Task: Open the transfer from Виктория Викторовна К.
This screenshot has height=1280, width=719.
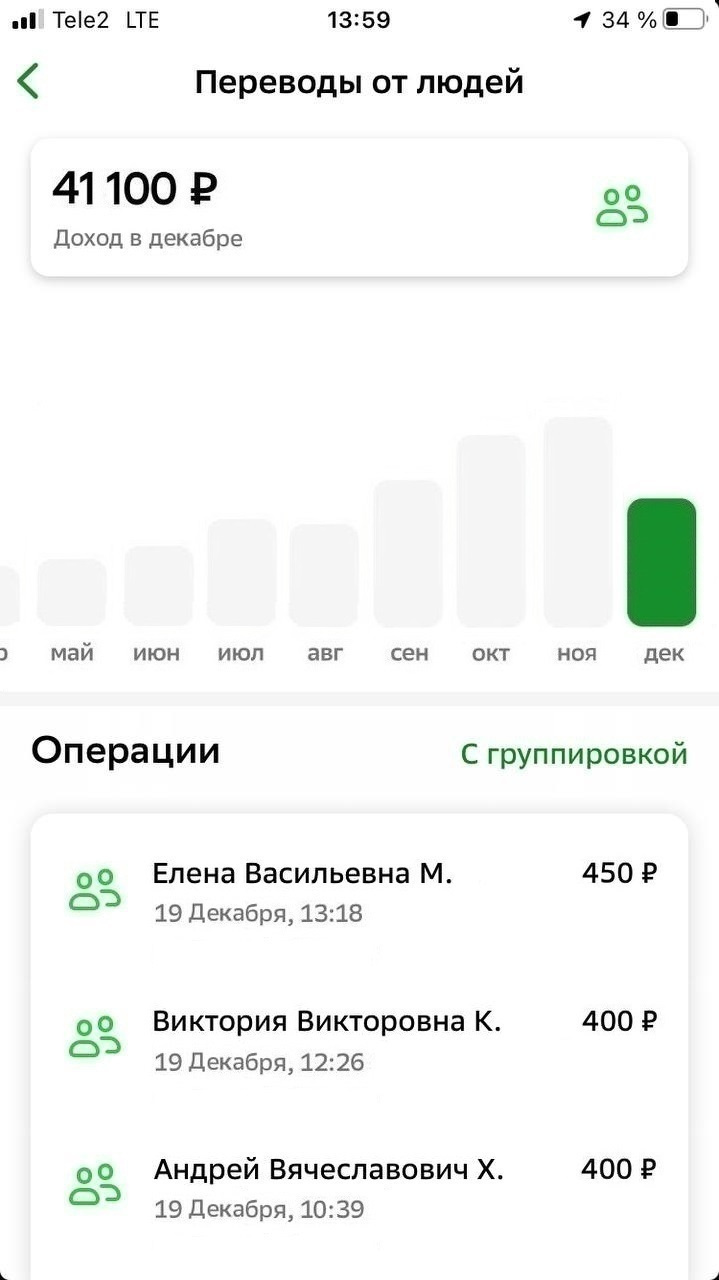Action: [x=359, y=1039]
